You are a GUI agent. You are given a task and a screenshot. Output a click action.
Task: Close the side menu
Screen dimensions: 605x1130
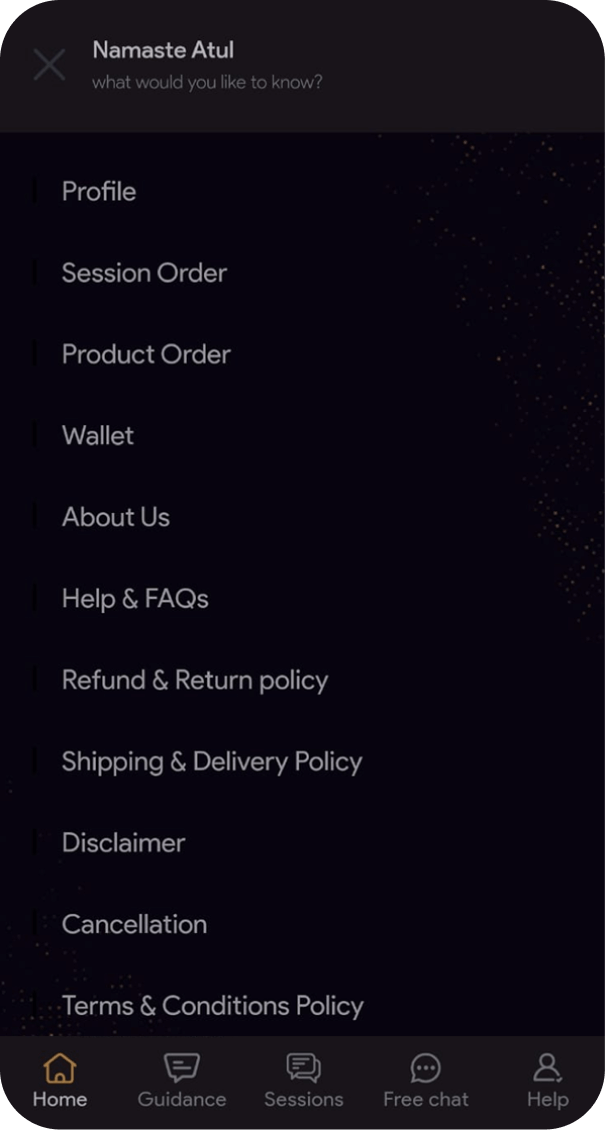point(48,66)
